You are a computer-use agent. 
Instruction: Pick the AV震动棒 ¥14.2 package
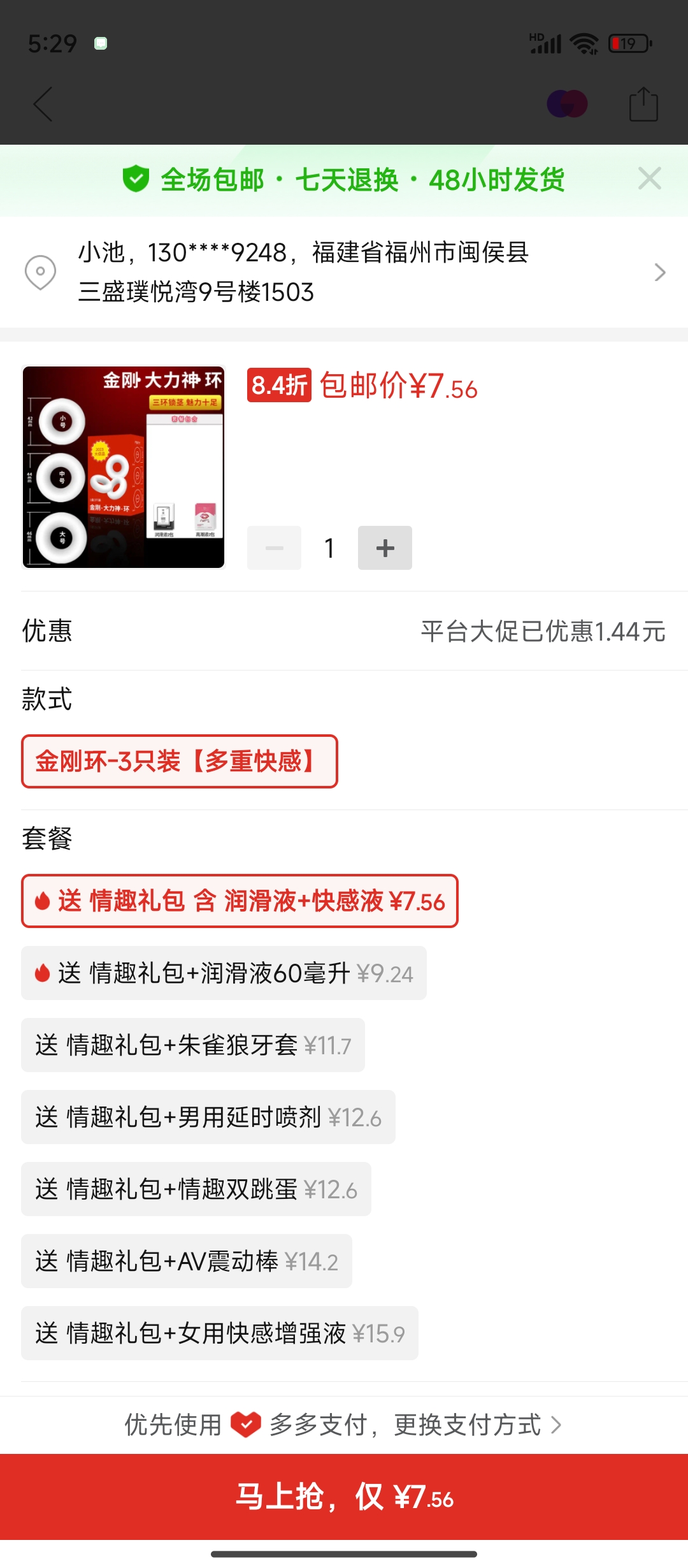[187, 1261]
